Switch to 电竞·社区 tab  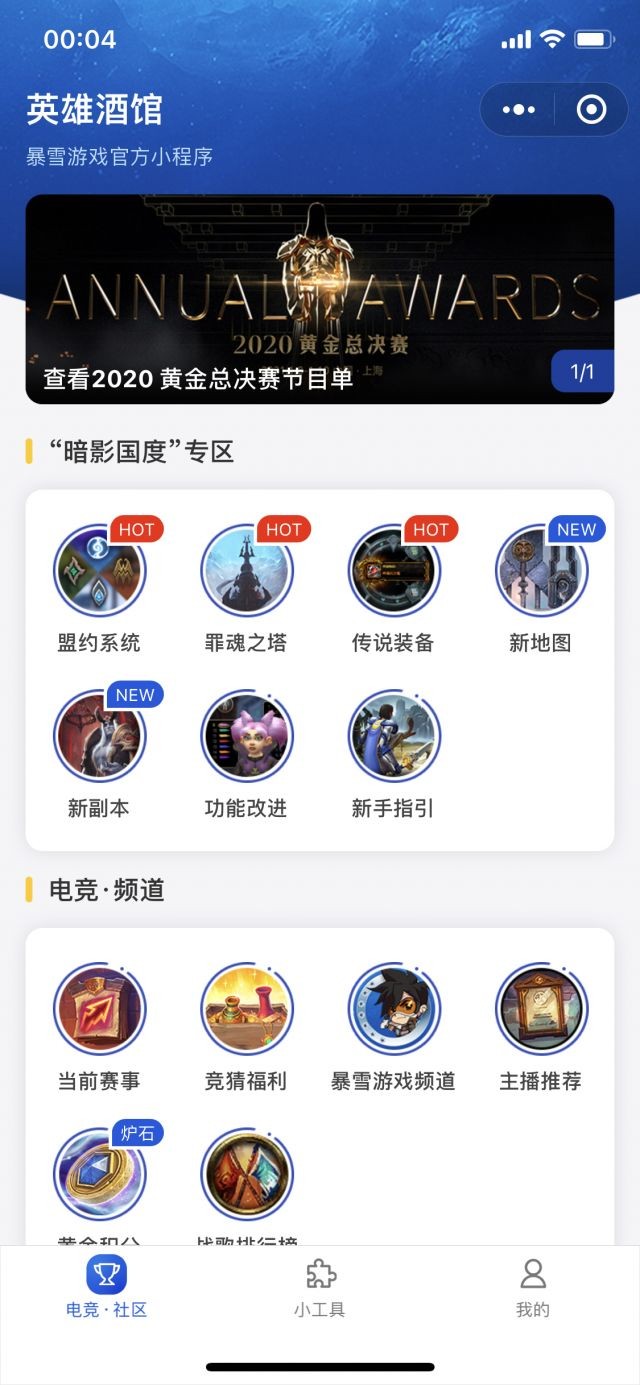[106, 1288]
